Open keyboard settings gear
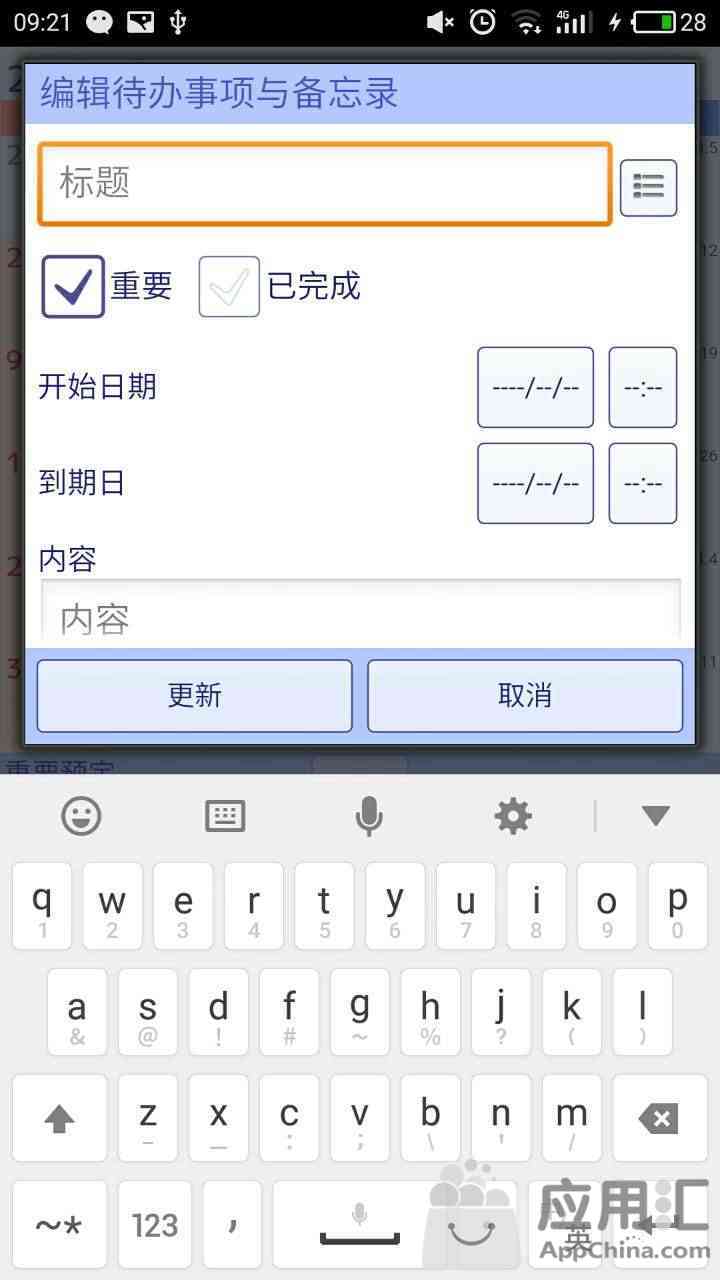 [513, 816]
